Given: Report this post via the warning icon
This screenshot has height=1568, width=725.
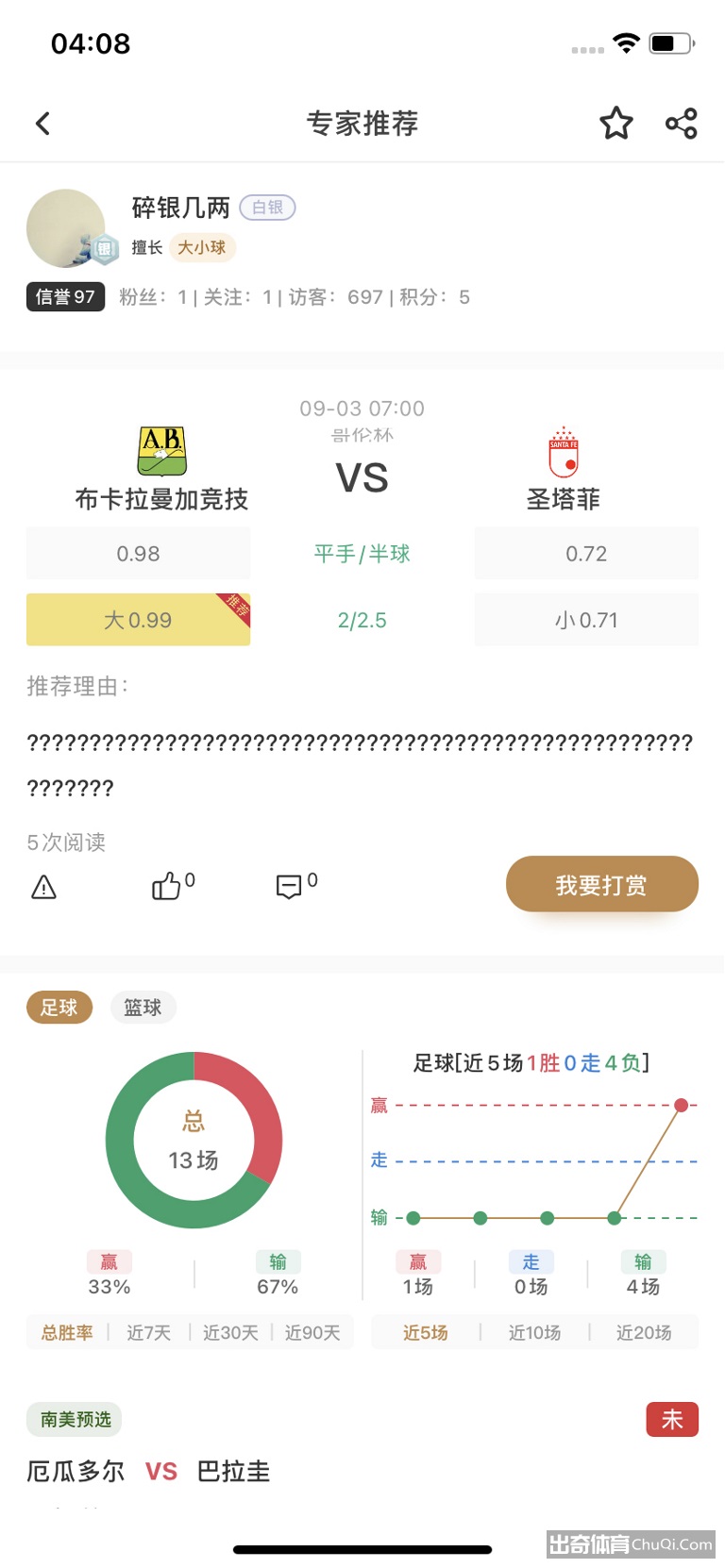Looking at the screenshot, I should 44,888.
